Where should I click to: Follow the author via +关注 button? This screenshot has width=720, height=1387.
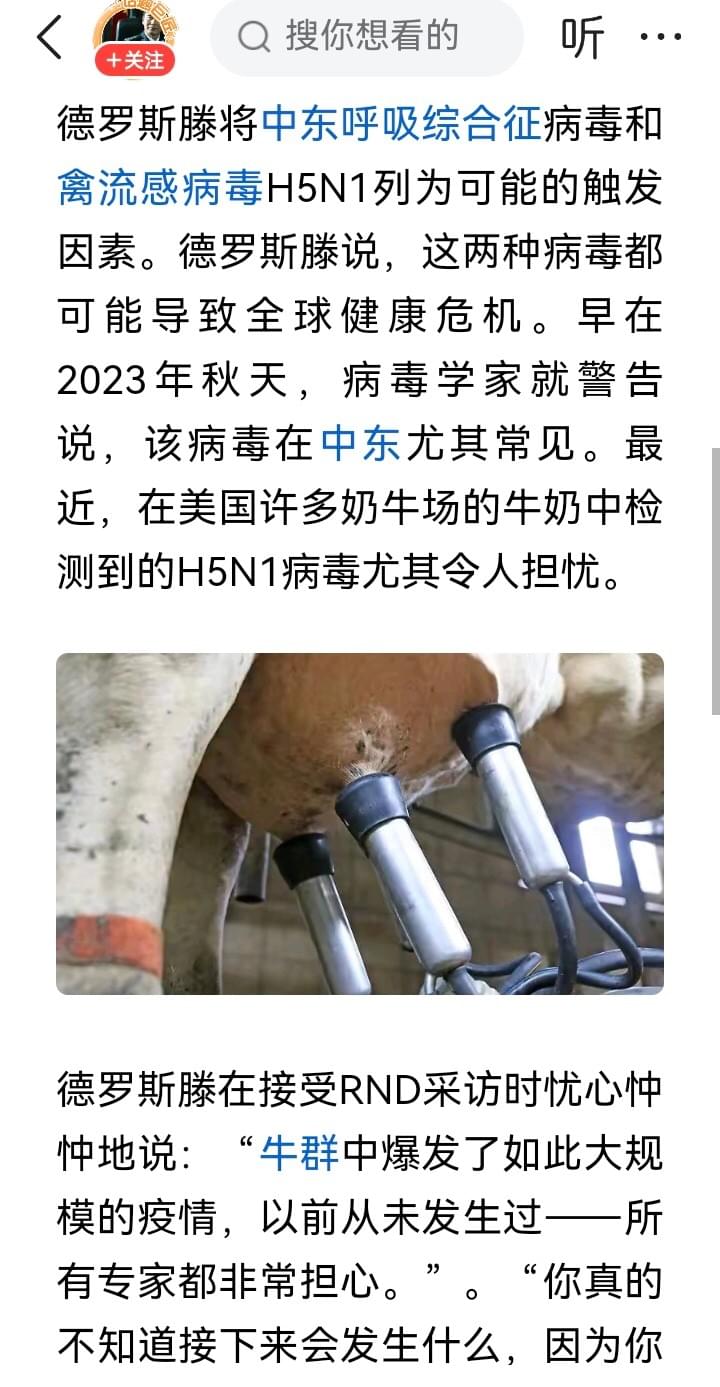pyautogui.click(x=135, y=61)
